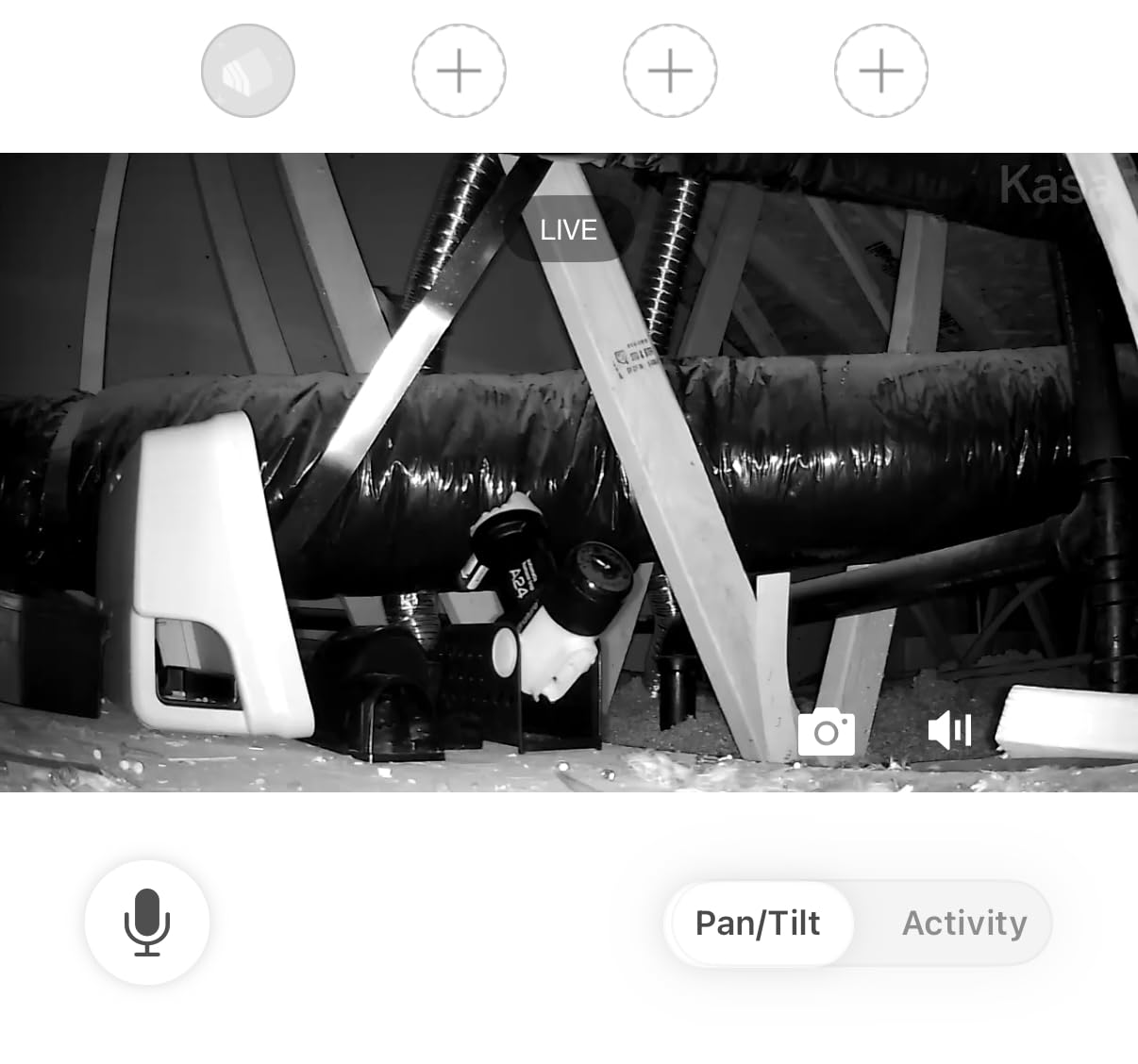Add a preset in the third slot
Screen dimensions: 1138x1064
[x=670, y=71]
